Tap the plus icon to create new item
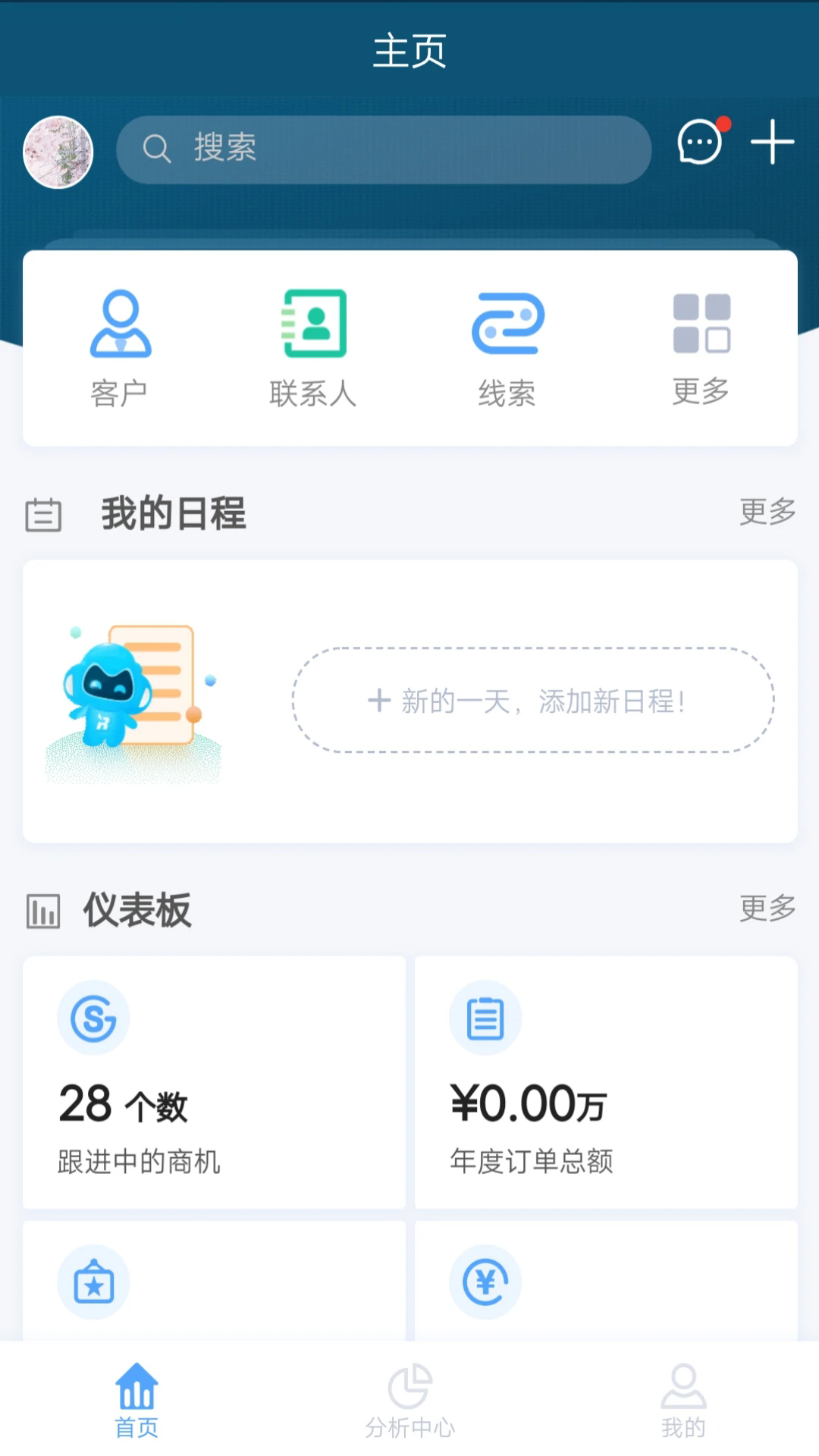The height and width of the screenshot is (1456, 819). click(772, 143)
